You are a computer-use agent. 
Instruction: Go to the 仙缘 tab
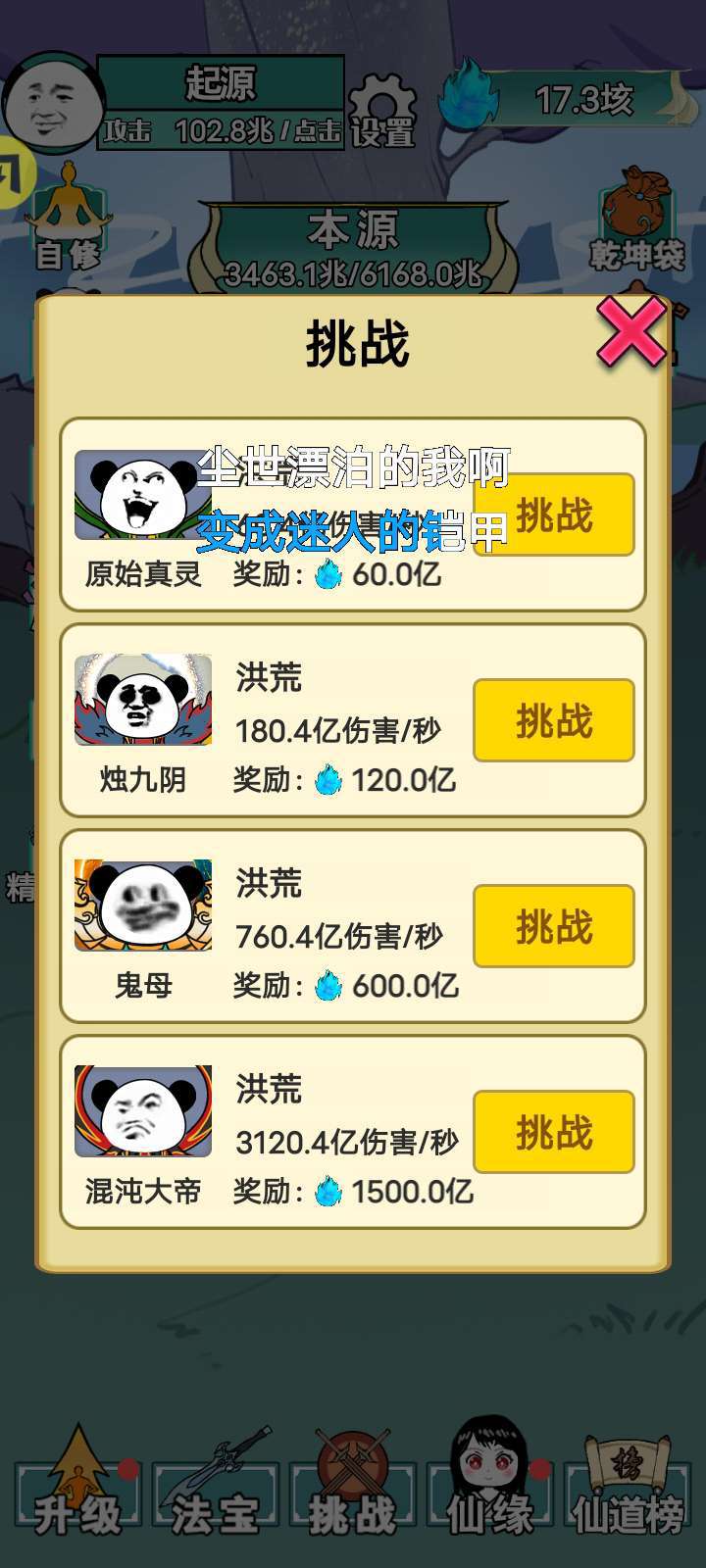(490, 1480)
